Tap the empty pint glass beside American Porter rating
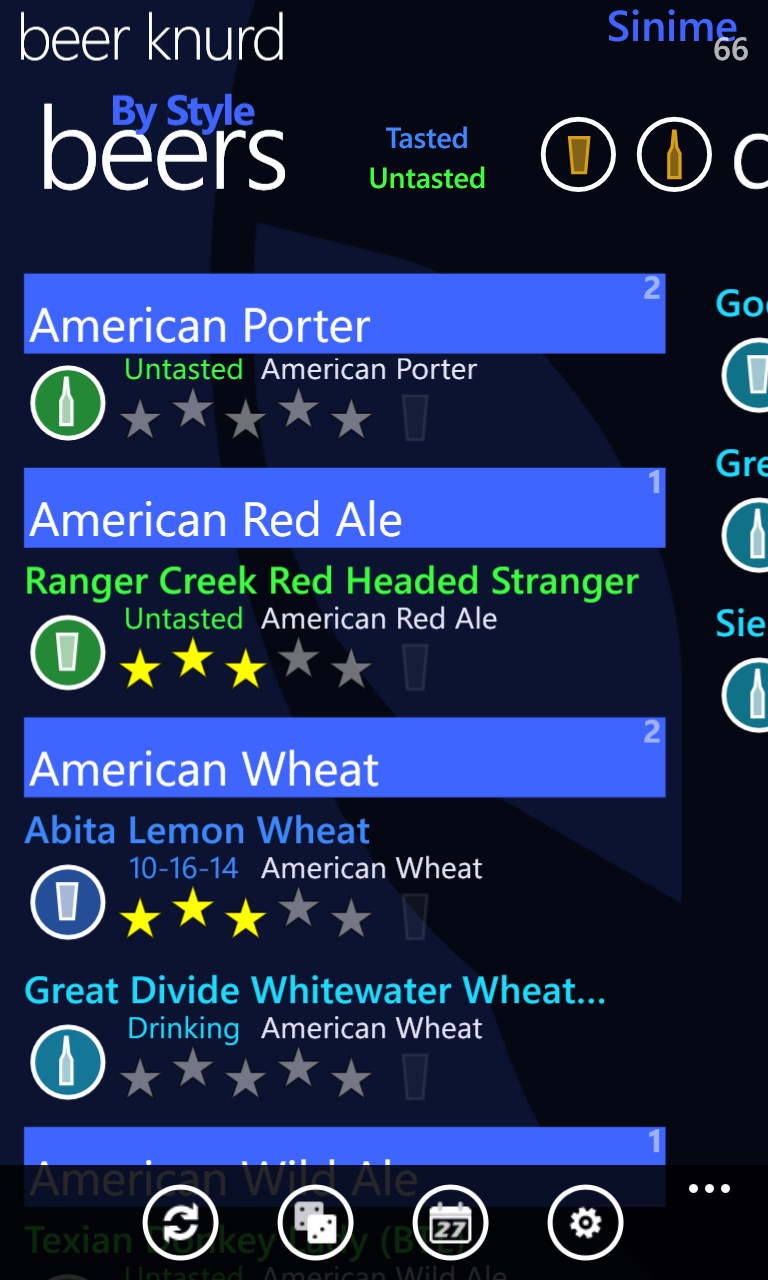 pyautogui.click(x=414, y=417)
